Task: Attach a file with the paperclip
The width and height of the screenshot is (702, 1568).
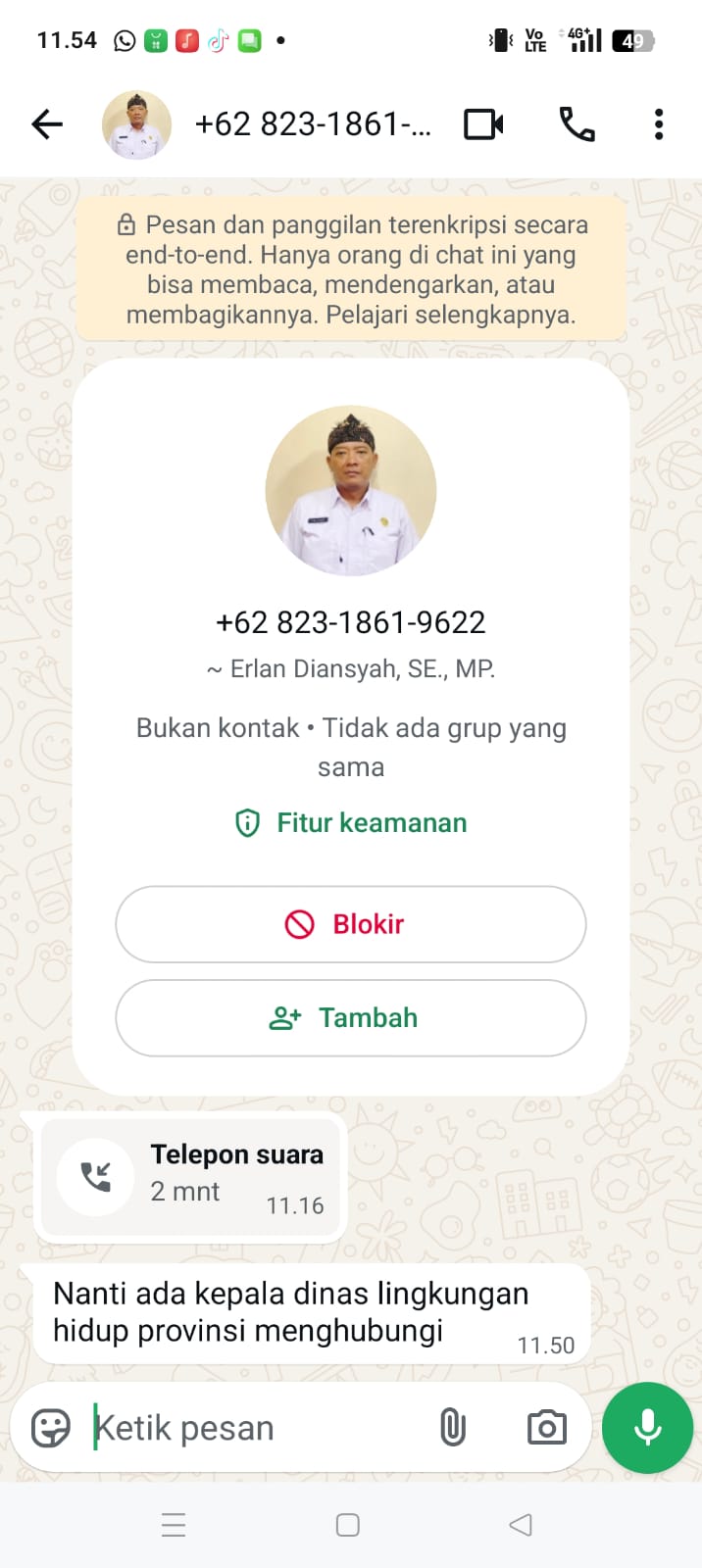Action: [452, 1428]
